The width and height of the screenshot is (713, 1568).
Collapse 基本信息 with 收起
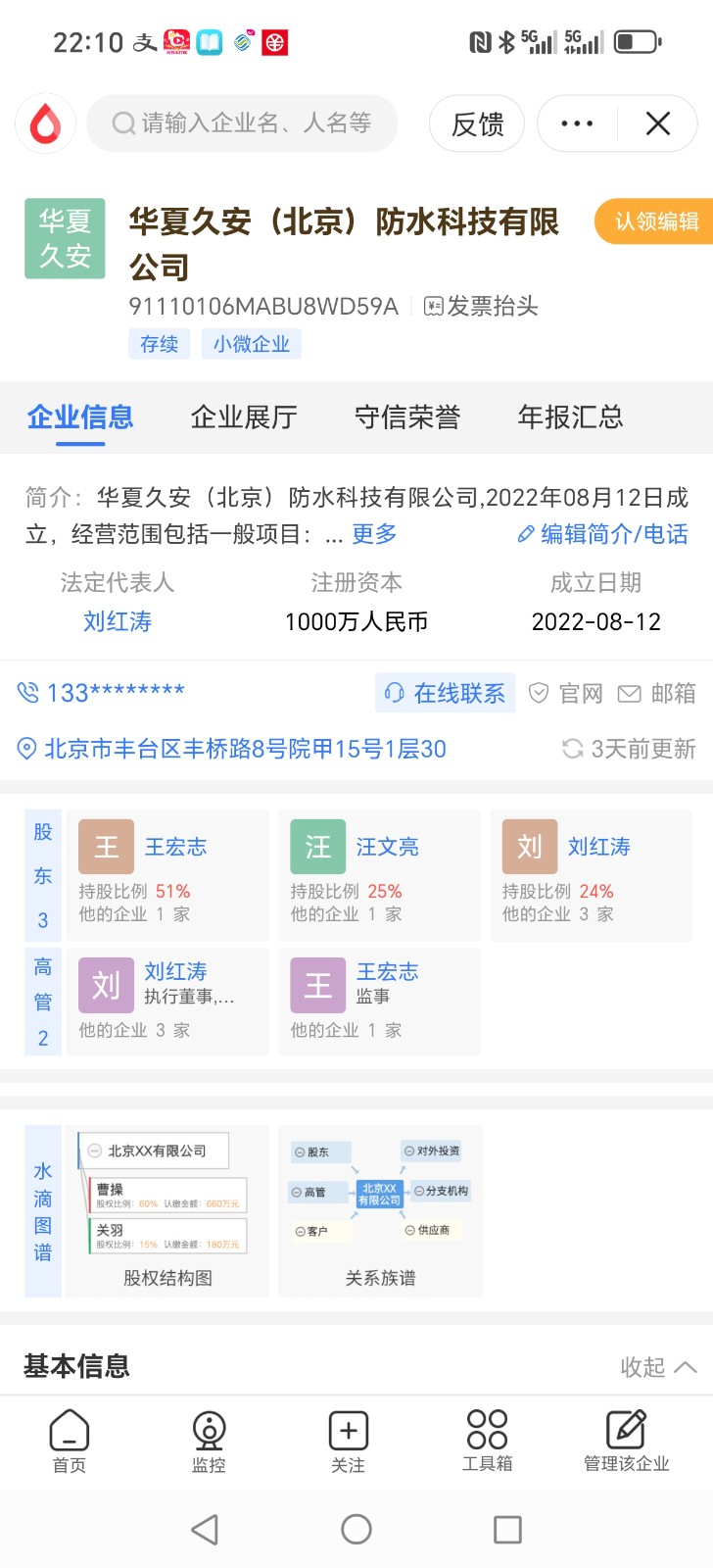click(657, 1367)
